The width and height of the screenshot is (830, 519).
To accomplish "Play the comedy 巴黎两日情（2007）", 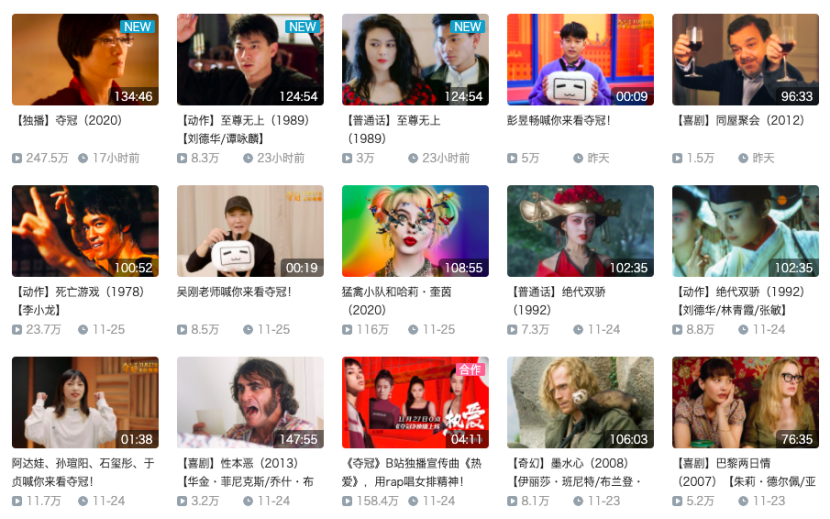I will 745,403.
